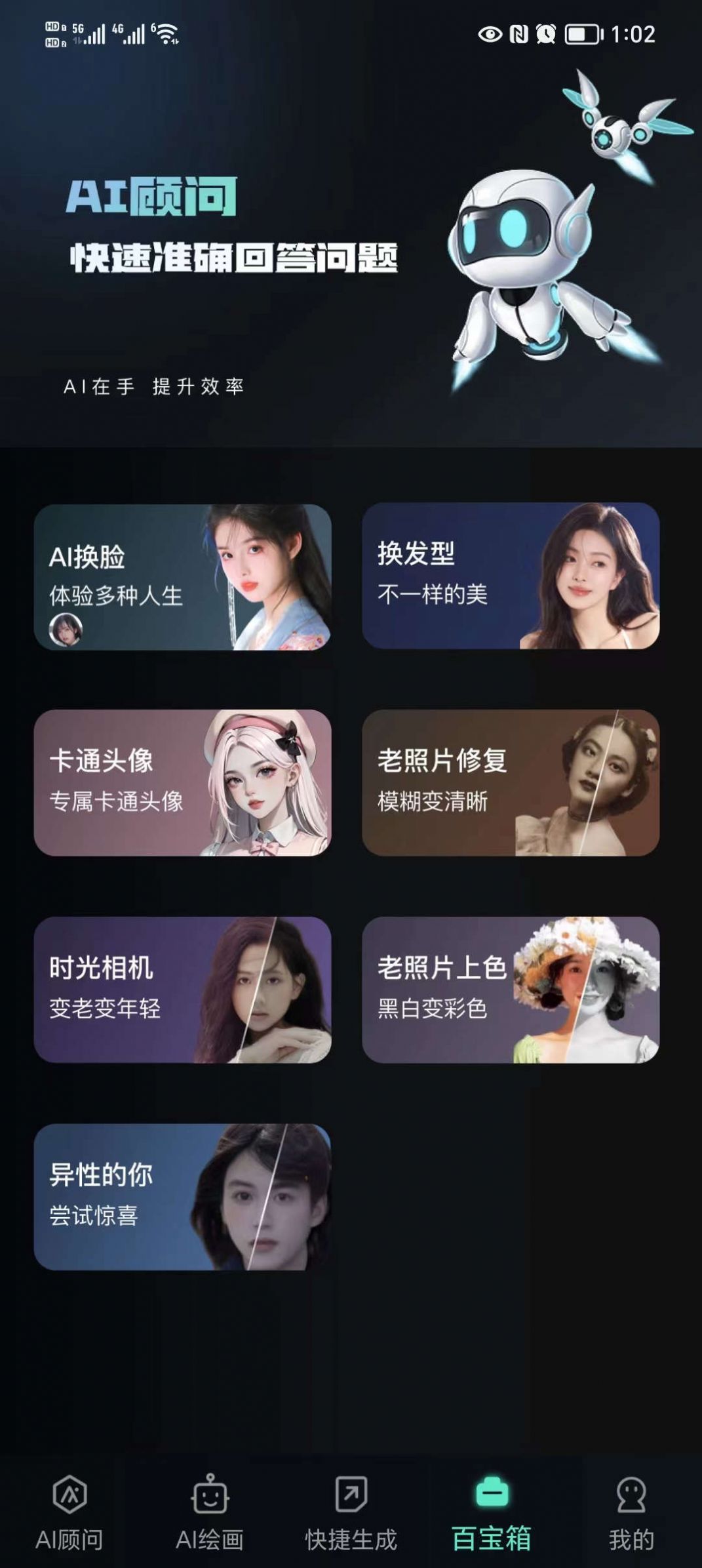Launch the 时光相机 time camera tool
The width and height of the screenshot is (702, 1568).
182,990
